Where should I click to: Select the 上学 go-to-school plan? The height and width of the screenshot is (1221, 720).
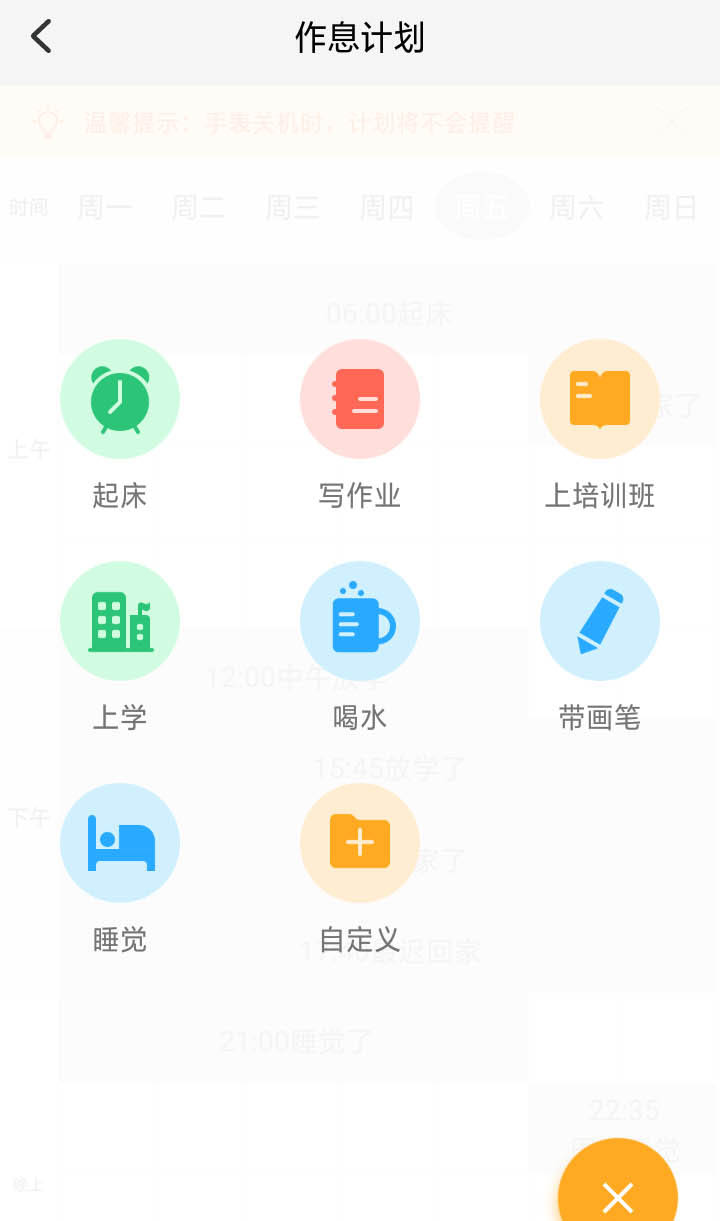tap(120, 621)
